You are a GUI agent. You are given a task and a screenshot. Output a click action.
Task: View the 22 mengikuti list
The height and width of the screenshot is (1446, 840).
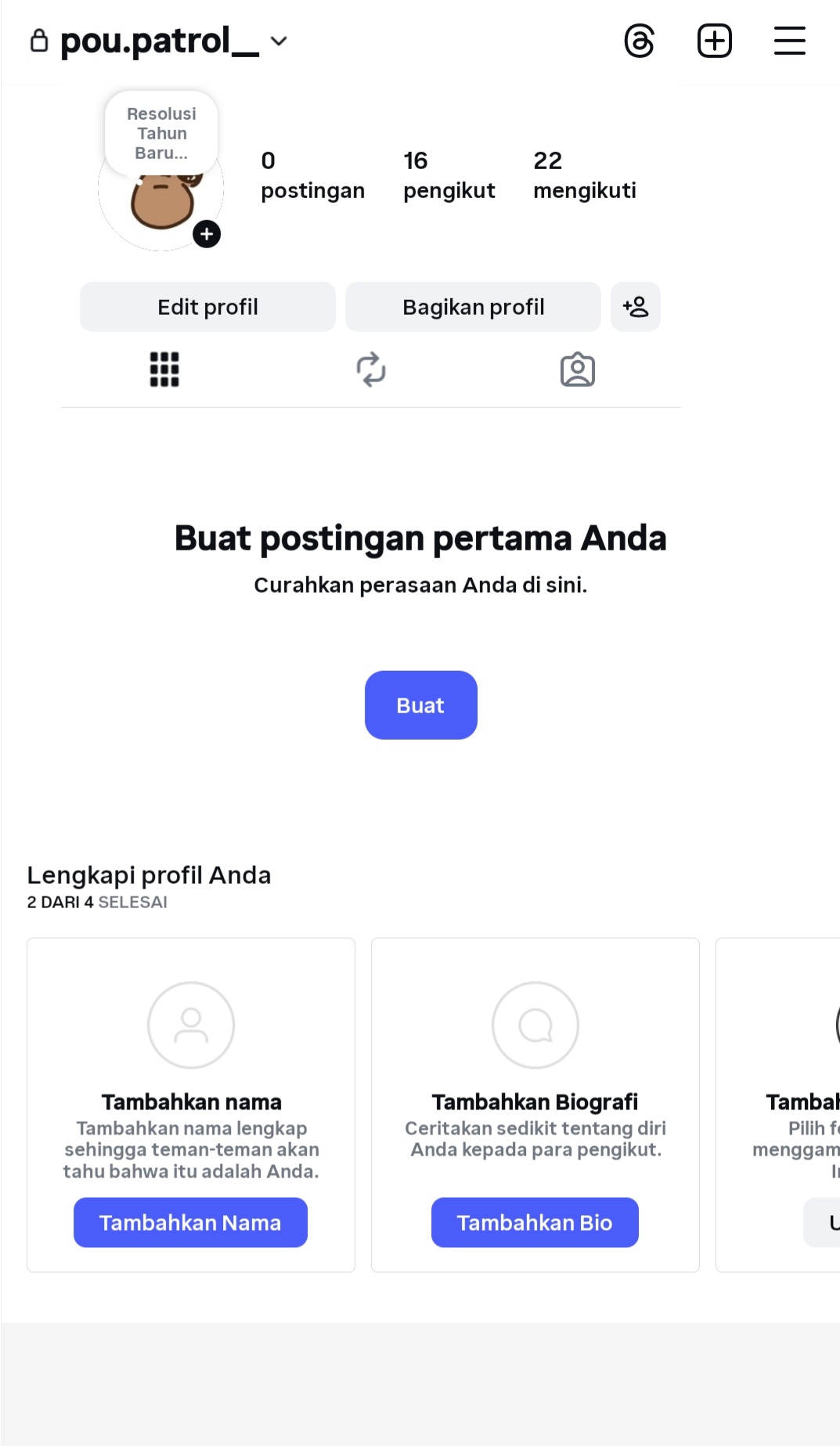pos(584,175)
